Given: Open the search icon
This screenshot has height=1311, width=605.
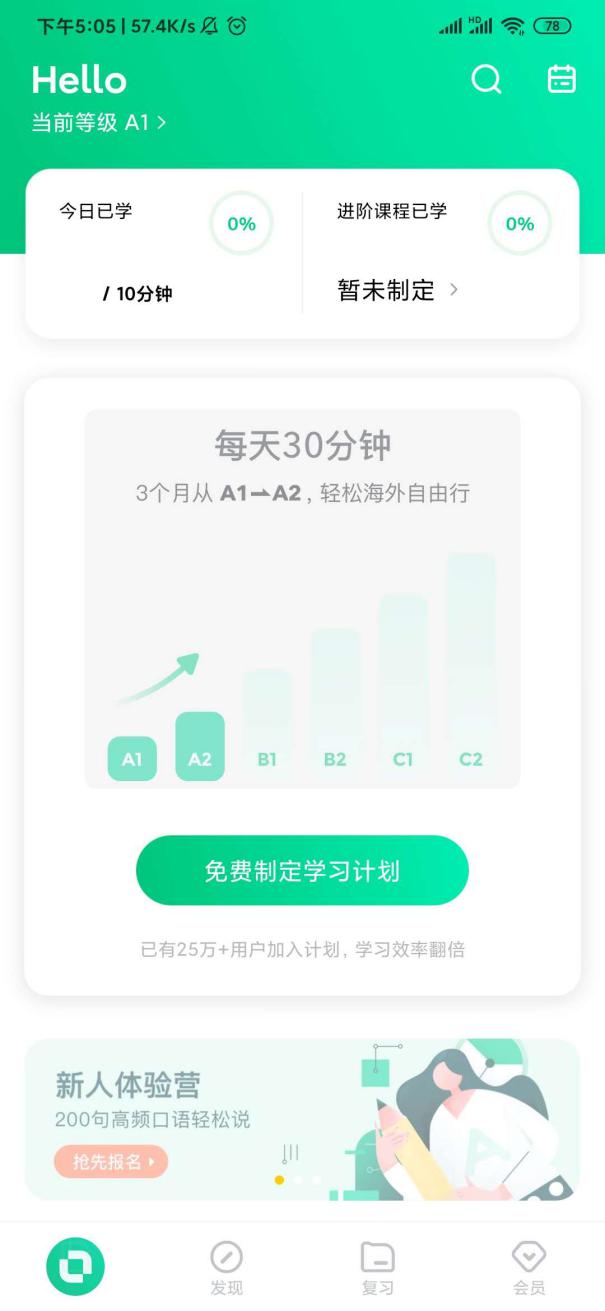Looking at the screenshot, I should click(x=486, y=80).
